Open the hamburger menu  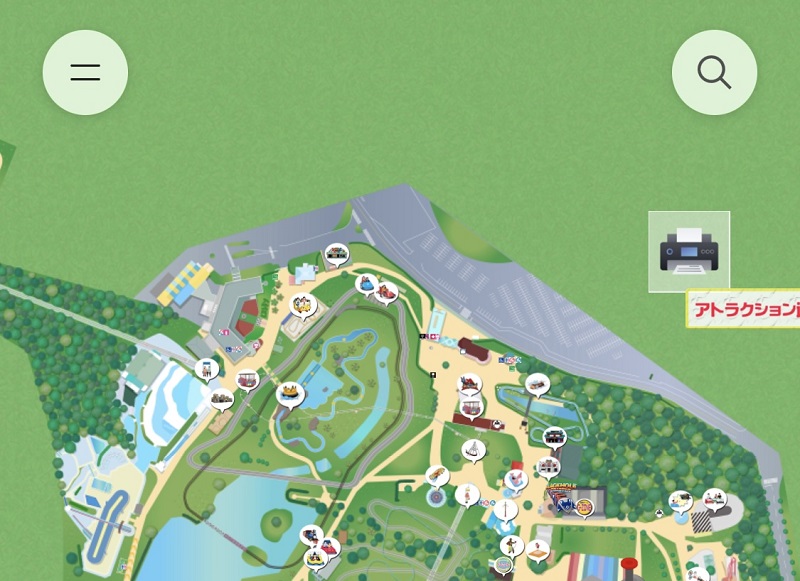(85, 72)
